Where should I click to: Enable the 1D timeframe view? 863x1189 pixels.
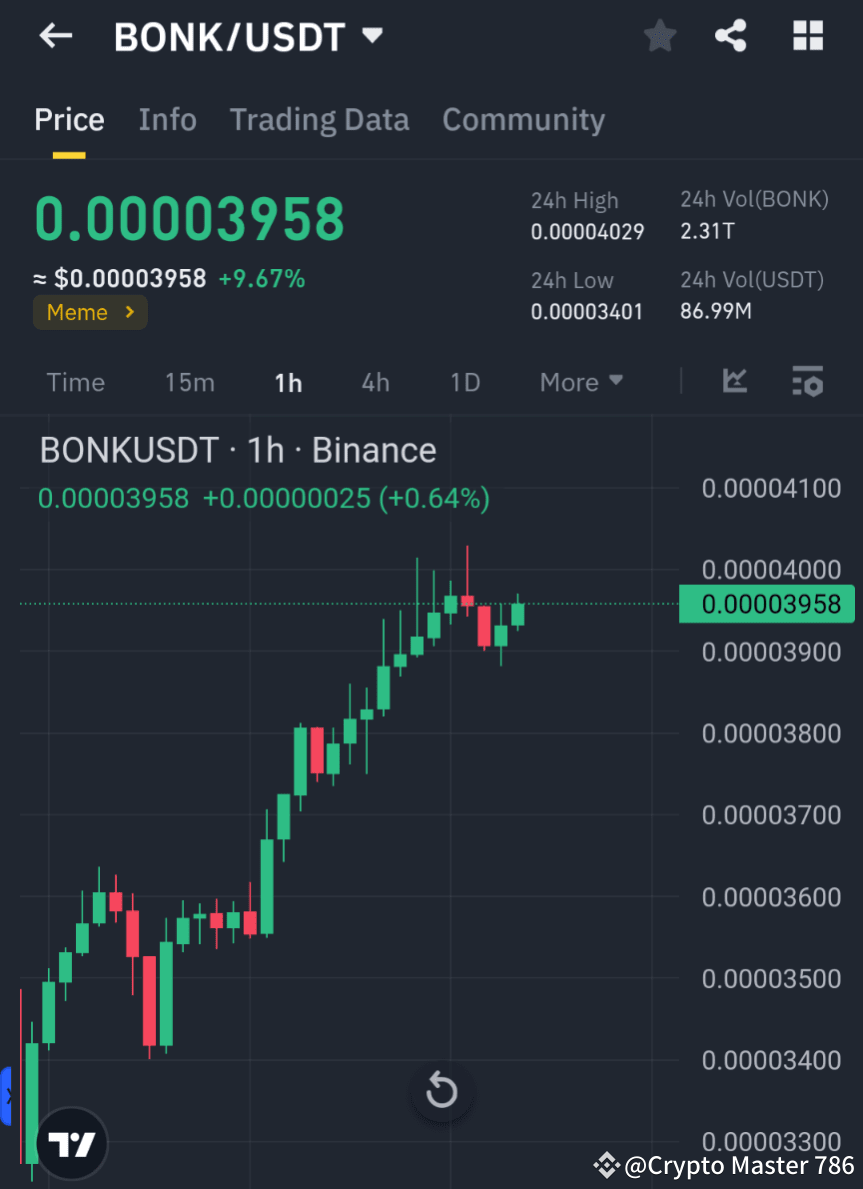point(465,382)
